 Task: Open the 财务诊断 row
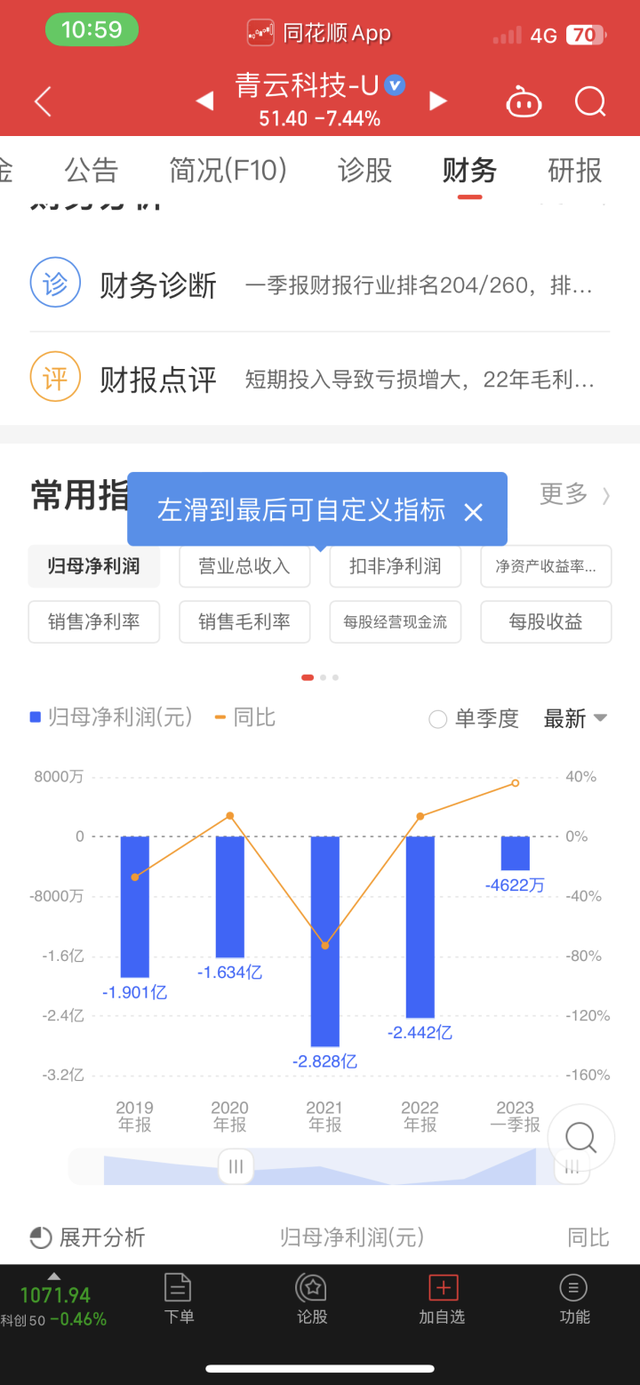click(319, 286)
